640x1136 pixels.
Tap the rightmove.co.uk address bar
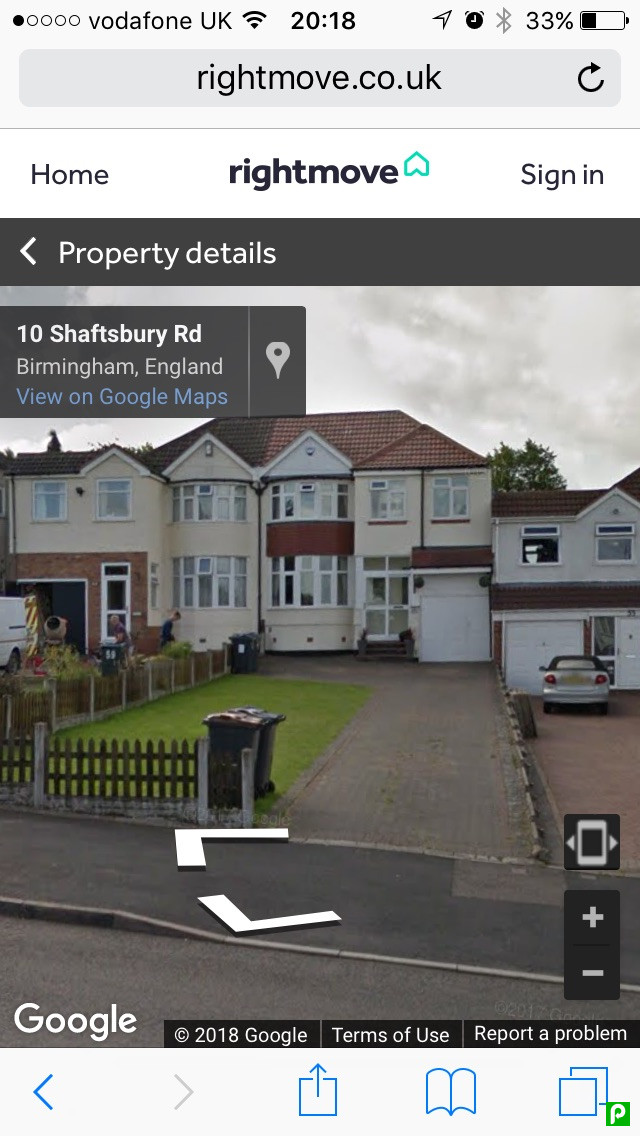[x=318, y=78]
